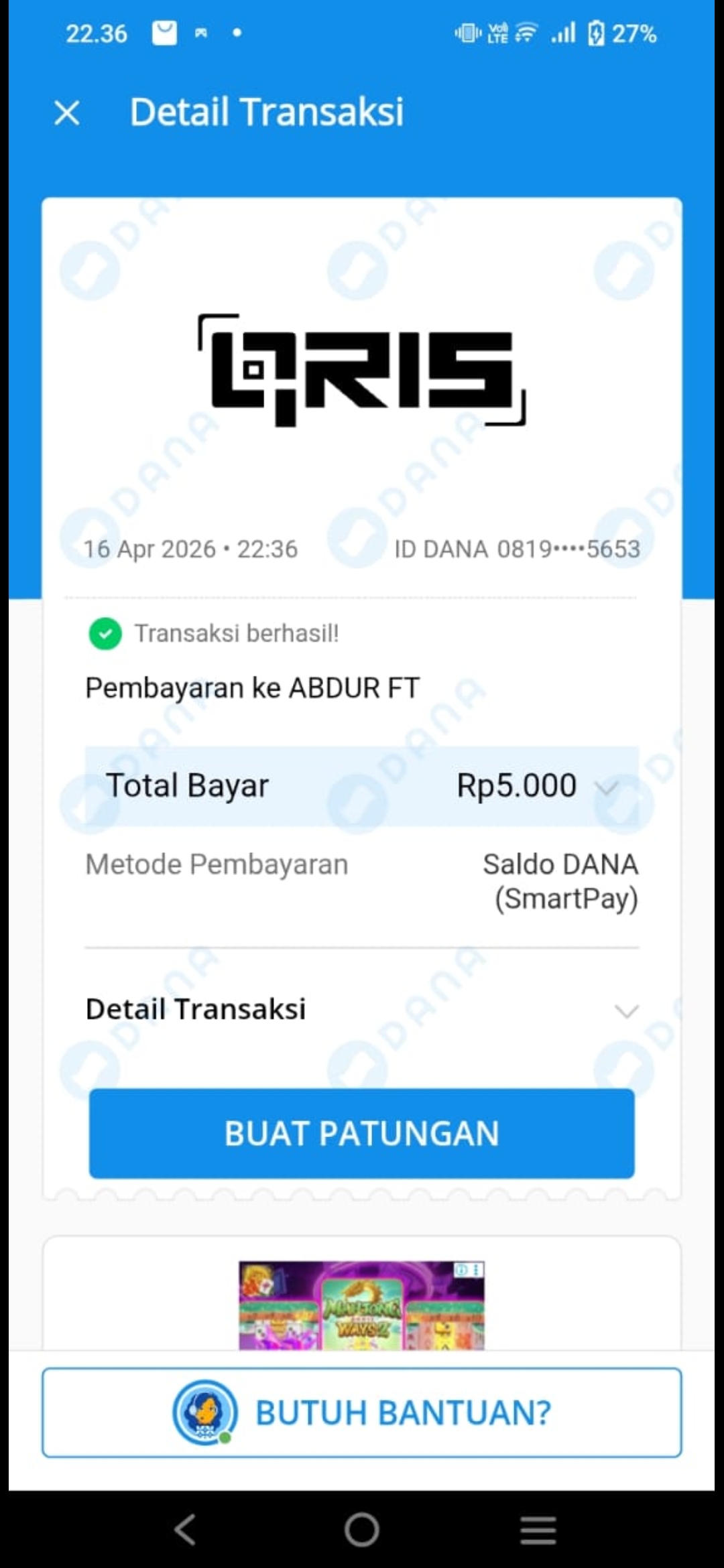Image resolution: width=724 pixels, height=1568 pixels.
Task: Open the BUTUH BANTUAN help button
Action: tap(362, 1413)
